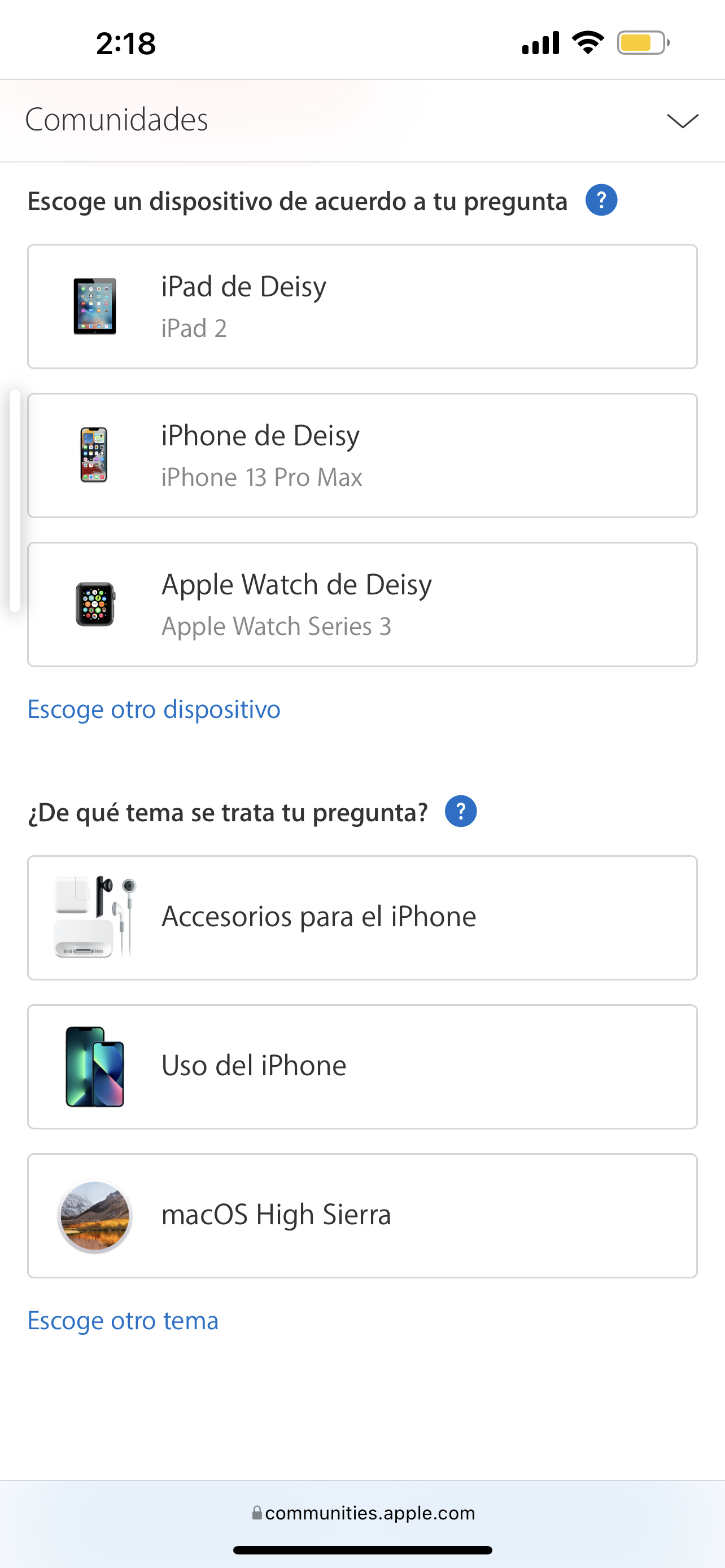Image resolution: width=725 pixels, height=1568 pixels.
Task: Open help icon beside device question
Action: pyautogui.click(x=601, y=200)
